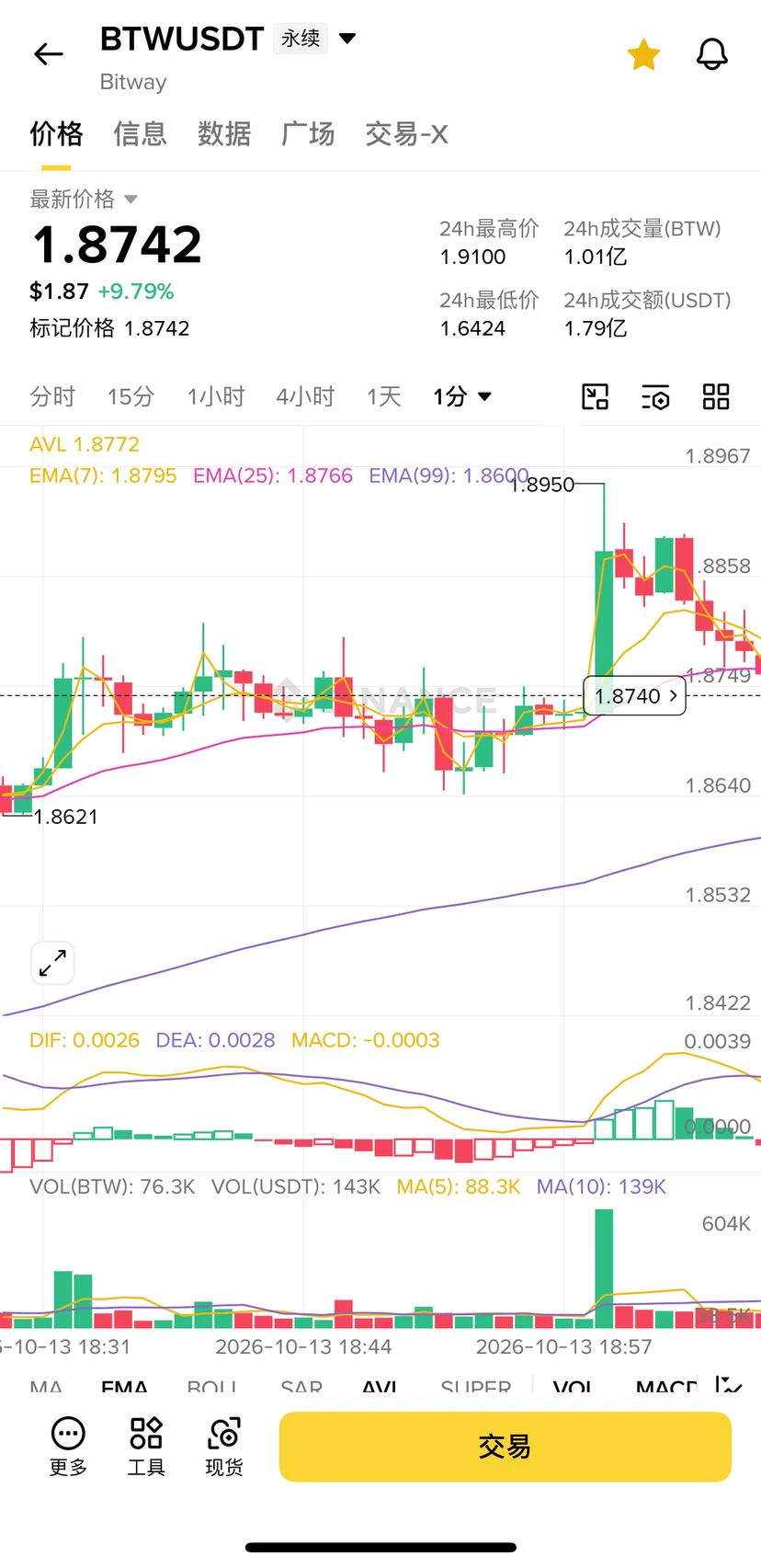Switch to 现货 market
This screenshot has height=1568, width=761.
tap(224, 1448)
